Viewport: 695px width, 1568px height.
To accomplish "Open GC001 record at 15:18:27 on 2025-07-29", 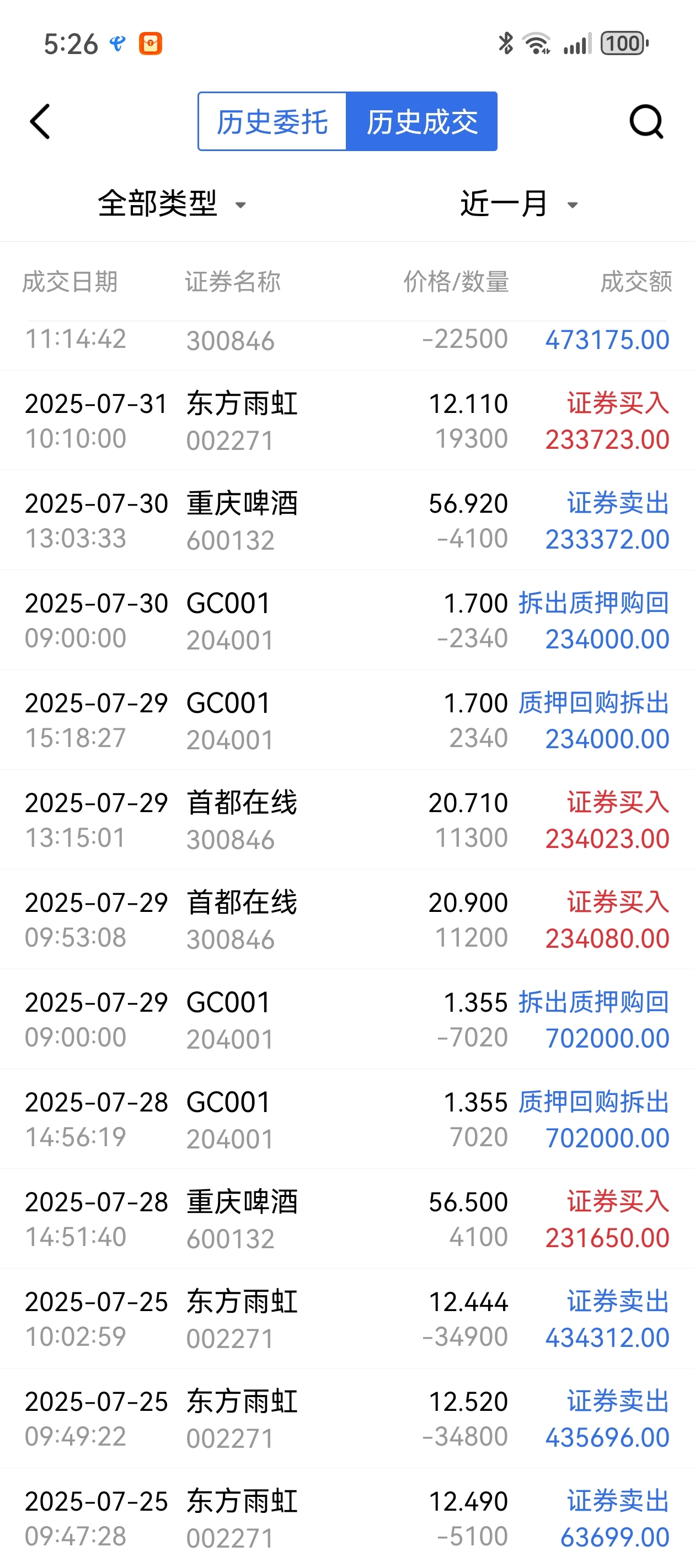I will tap(347, 720).
